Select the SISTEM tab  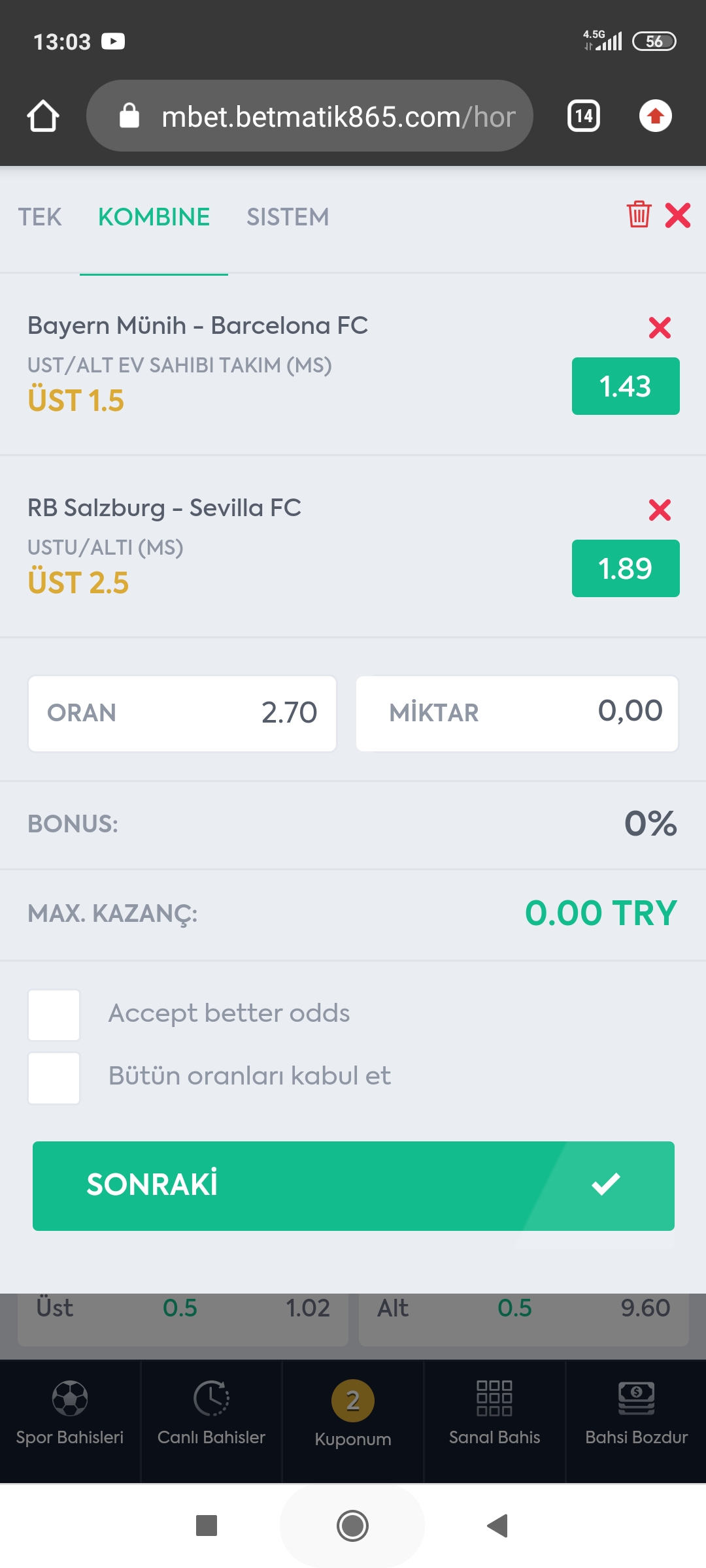288,217
